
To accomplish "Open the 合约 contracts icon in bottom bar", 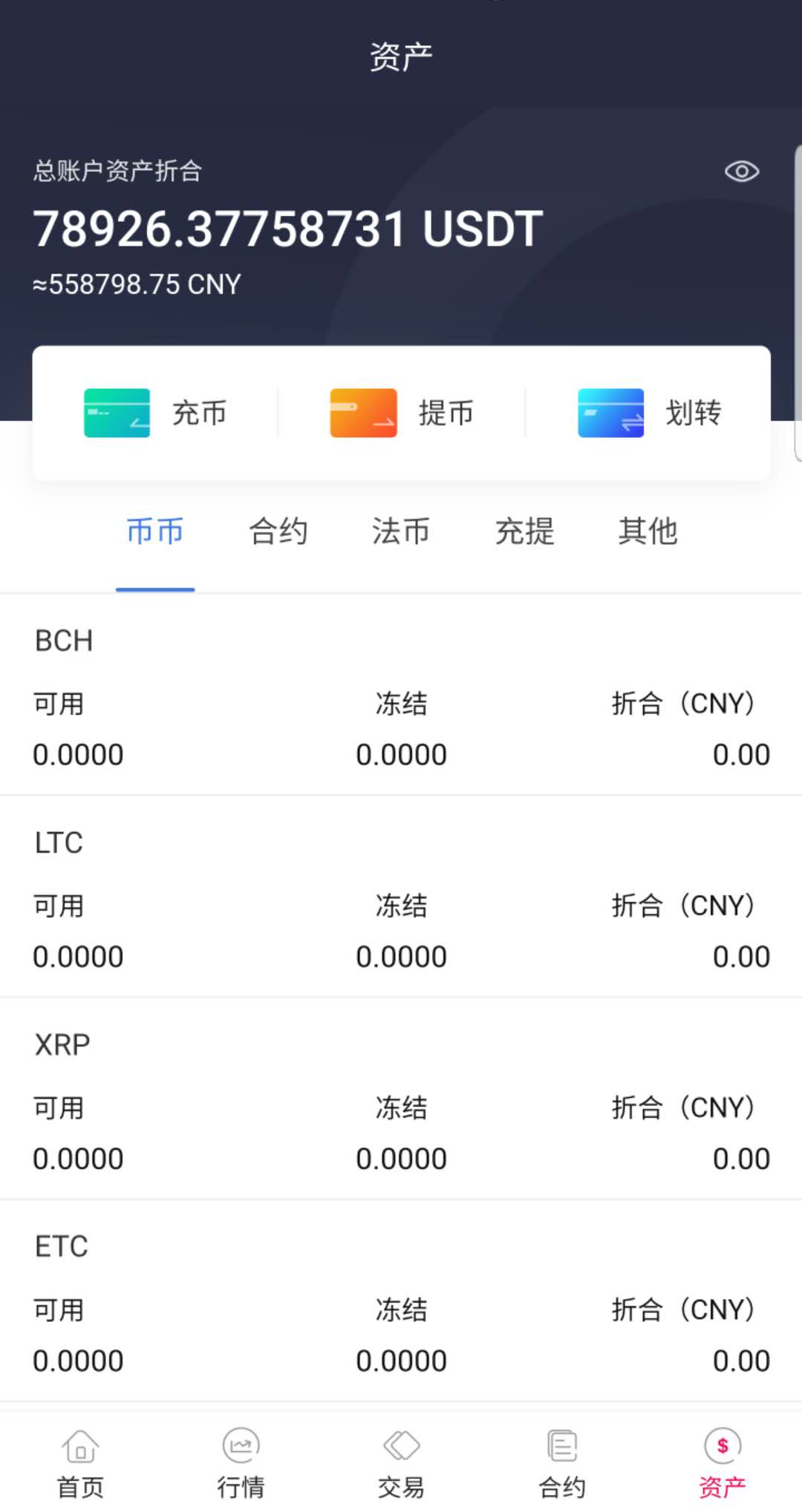I will (561, 1446).
